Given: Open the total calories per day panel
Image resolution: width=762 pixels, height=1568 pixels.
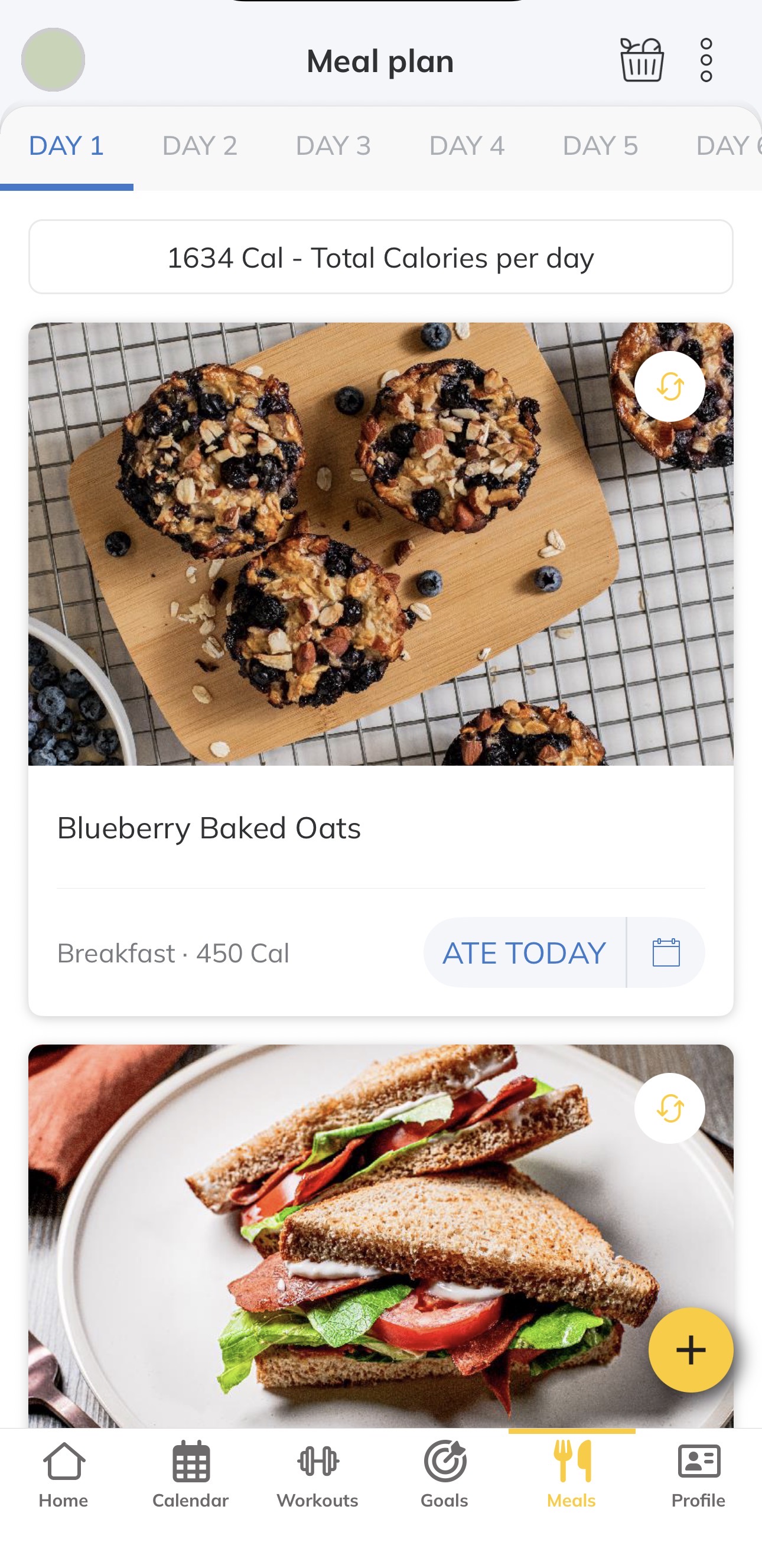Looking at the screenshot, I should tap(380, 257).
